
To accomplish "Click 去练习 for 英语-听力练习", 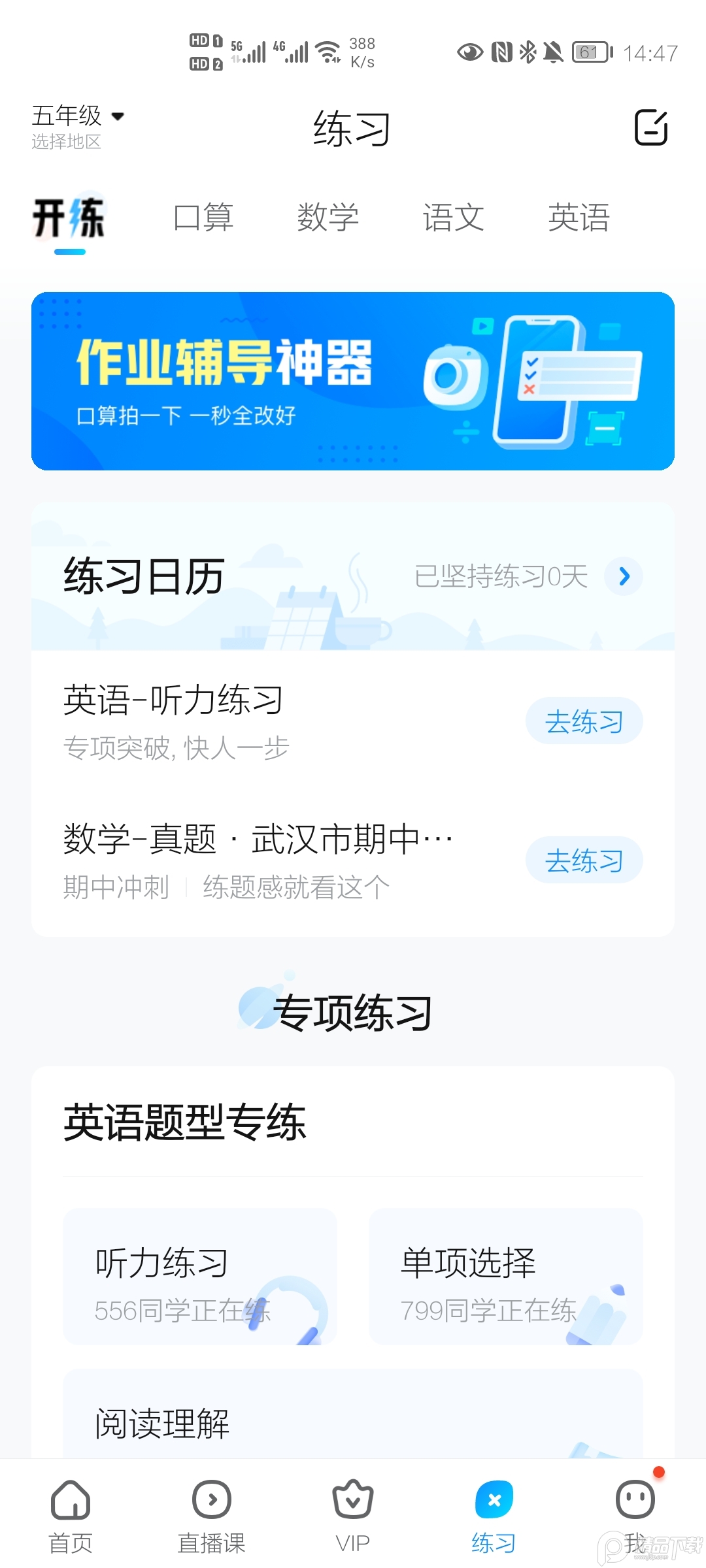I will [584, 720].
